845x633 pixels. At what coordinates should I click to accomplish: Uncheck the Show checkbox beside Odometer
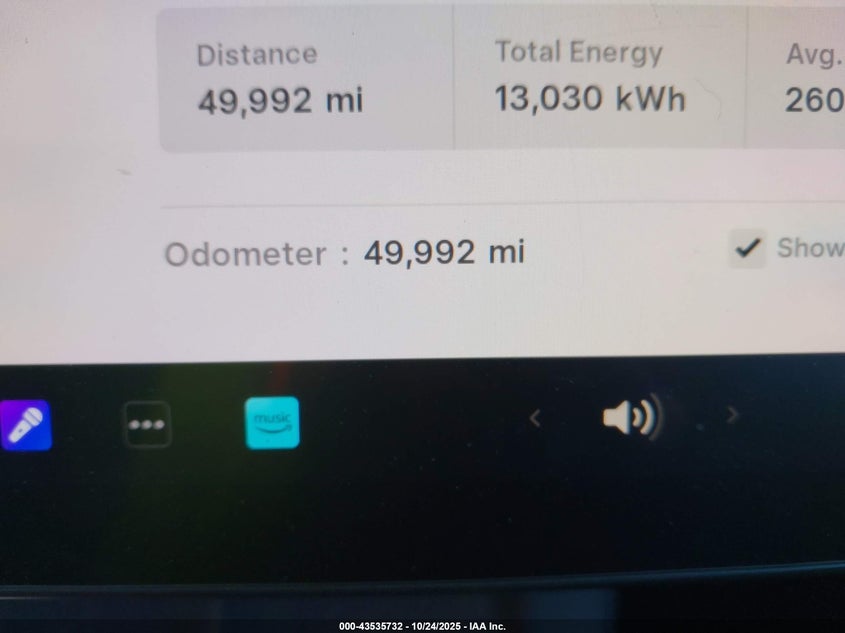747,248
